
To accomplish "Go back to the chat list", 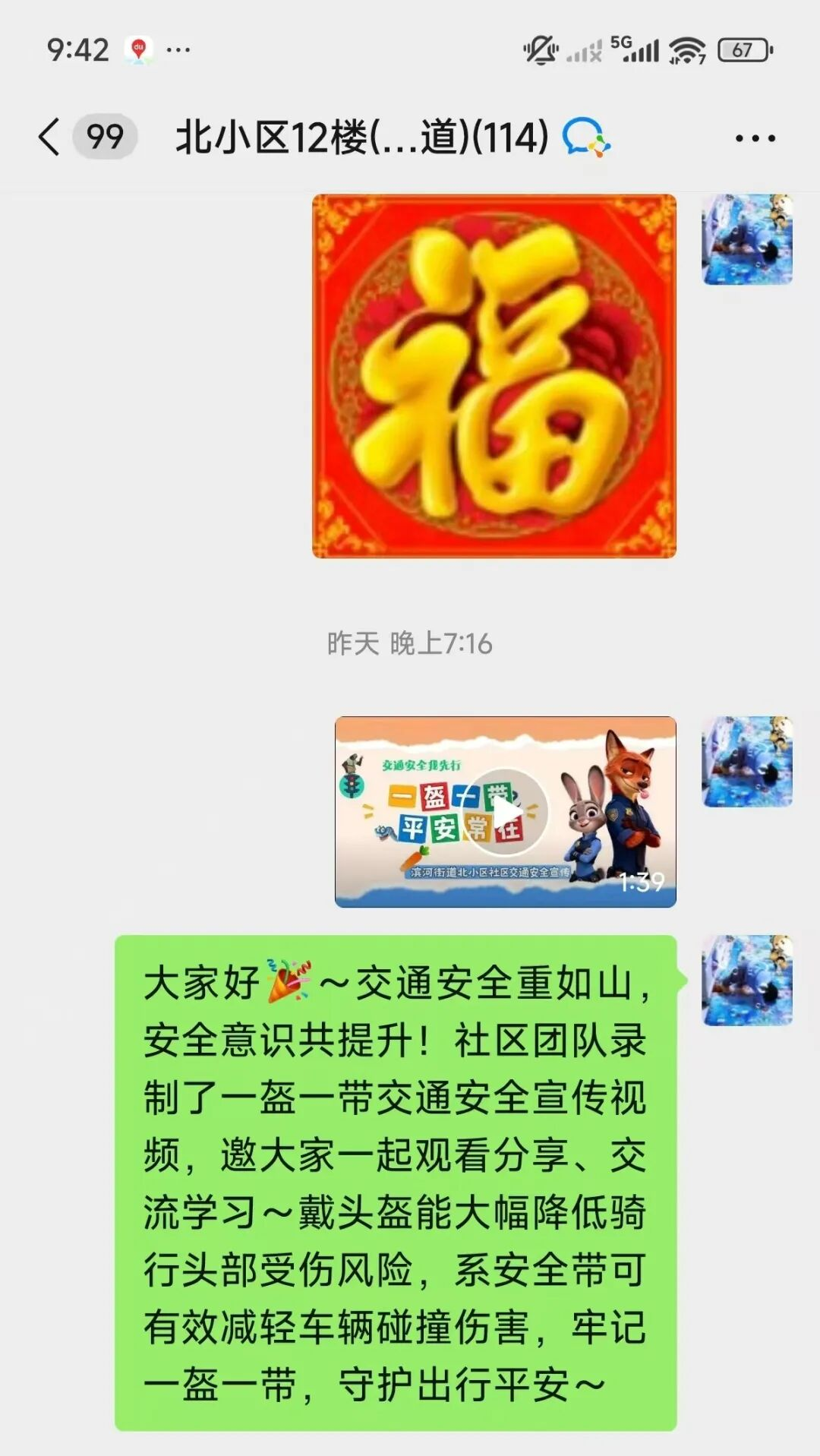I will 50,137.
